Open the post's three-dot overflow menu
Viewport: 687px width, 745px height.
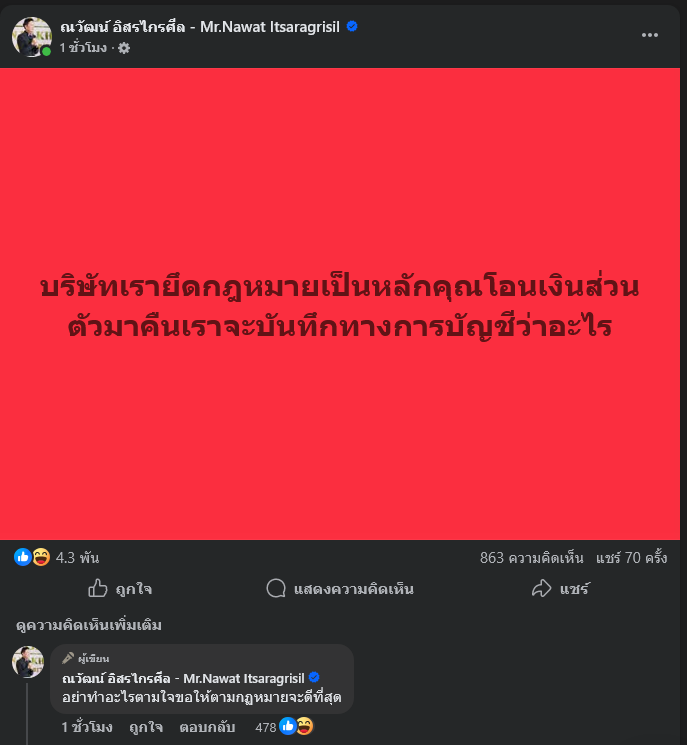[x=650, y=35]
